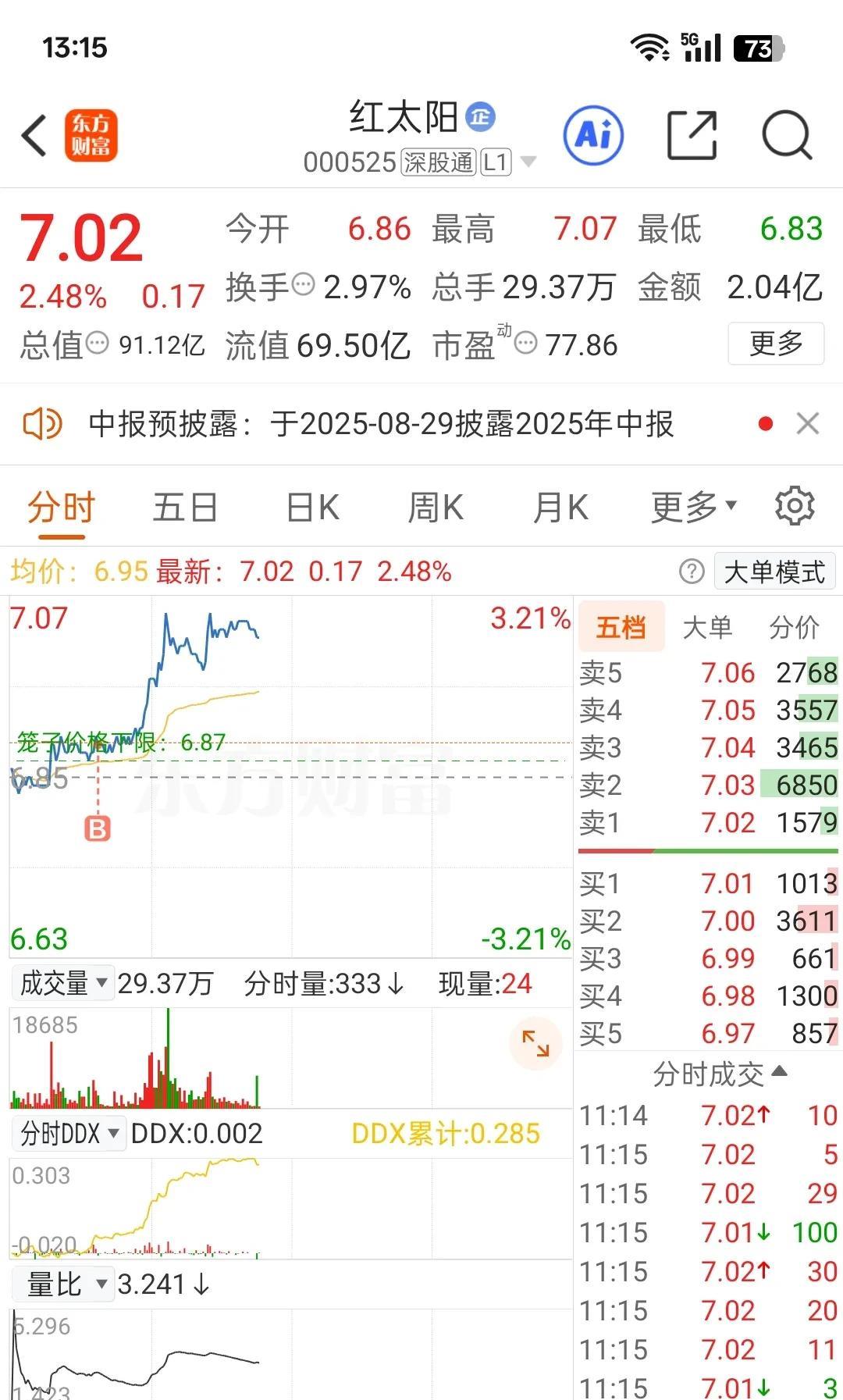Switch to 月K chart tab

560,508
